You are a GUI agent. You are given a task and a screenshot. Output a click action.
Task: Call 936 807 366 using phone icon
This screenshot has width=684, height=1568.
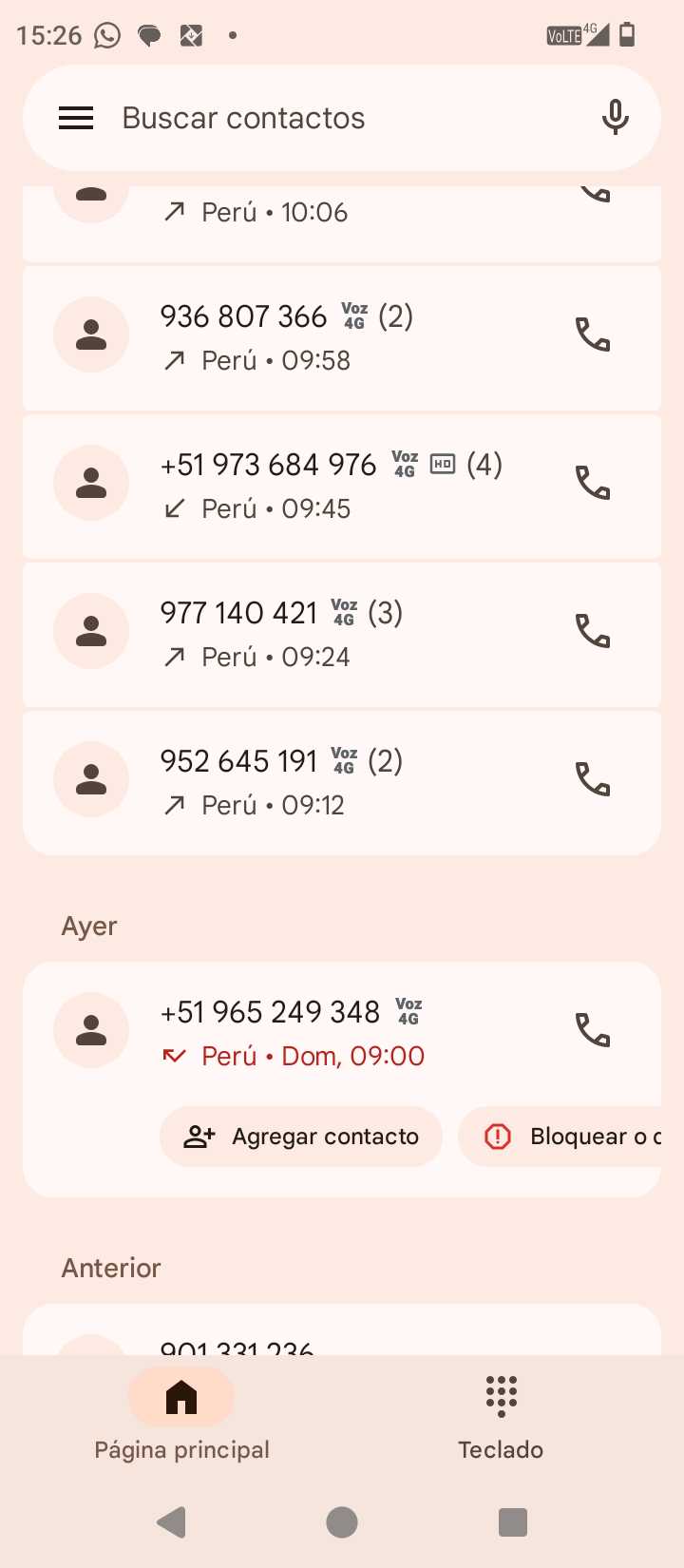click(593, 335)
